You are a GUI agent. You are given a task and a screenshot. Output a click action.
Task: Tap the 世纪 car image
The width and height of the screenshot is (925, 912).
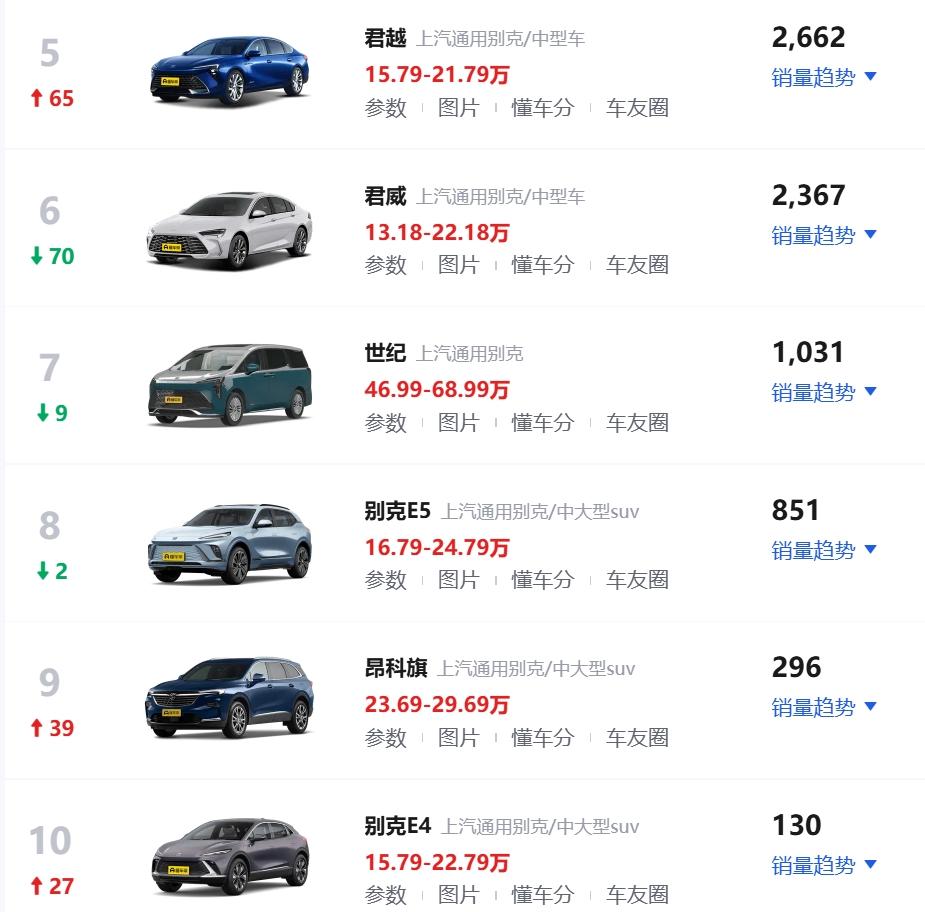[x=230, y=385]
